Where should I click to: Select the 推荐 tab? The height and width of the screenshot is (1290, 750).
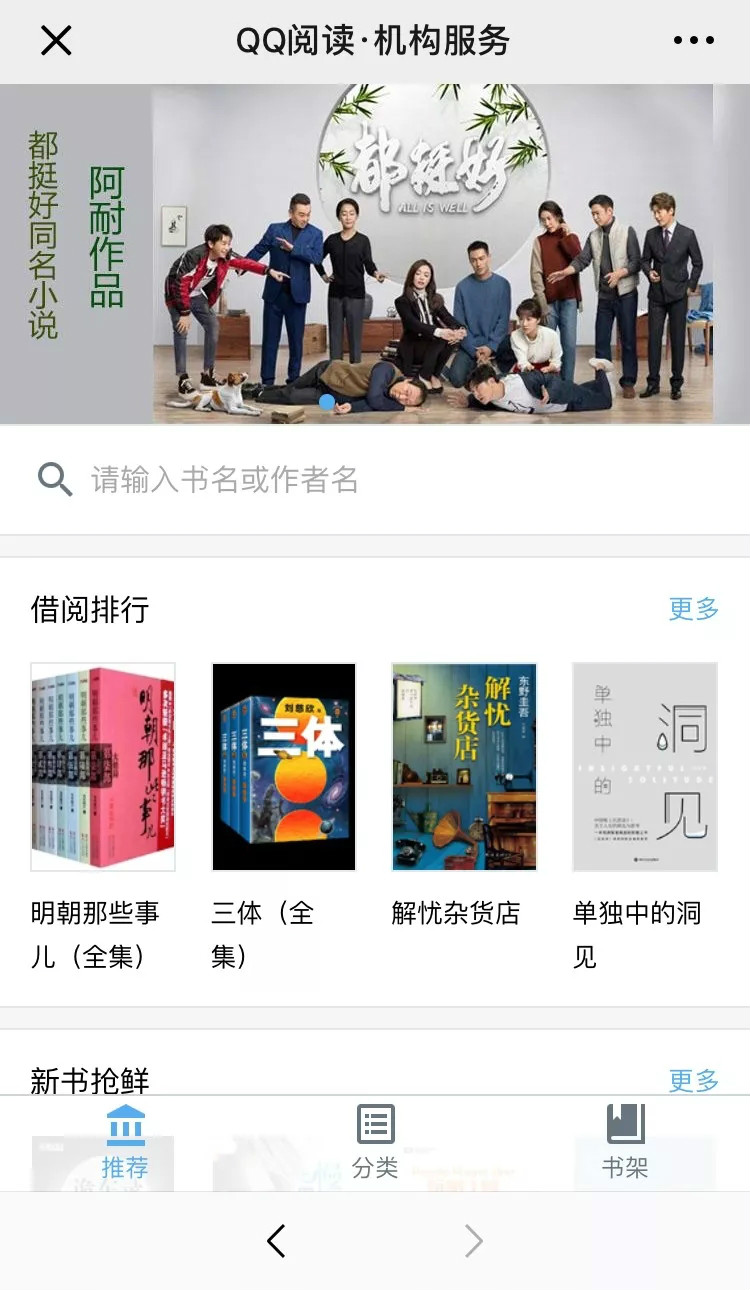point(125,1143)
